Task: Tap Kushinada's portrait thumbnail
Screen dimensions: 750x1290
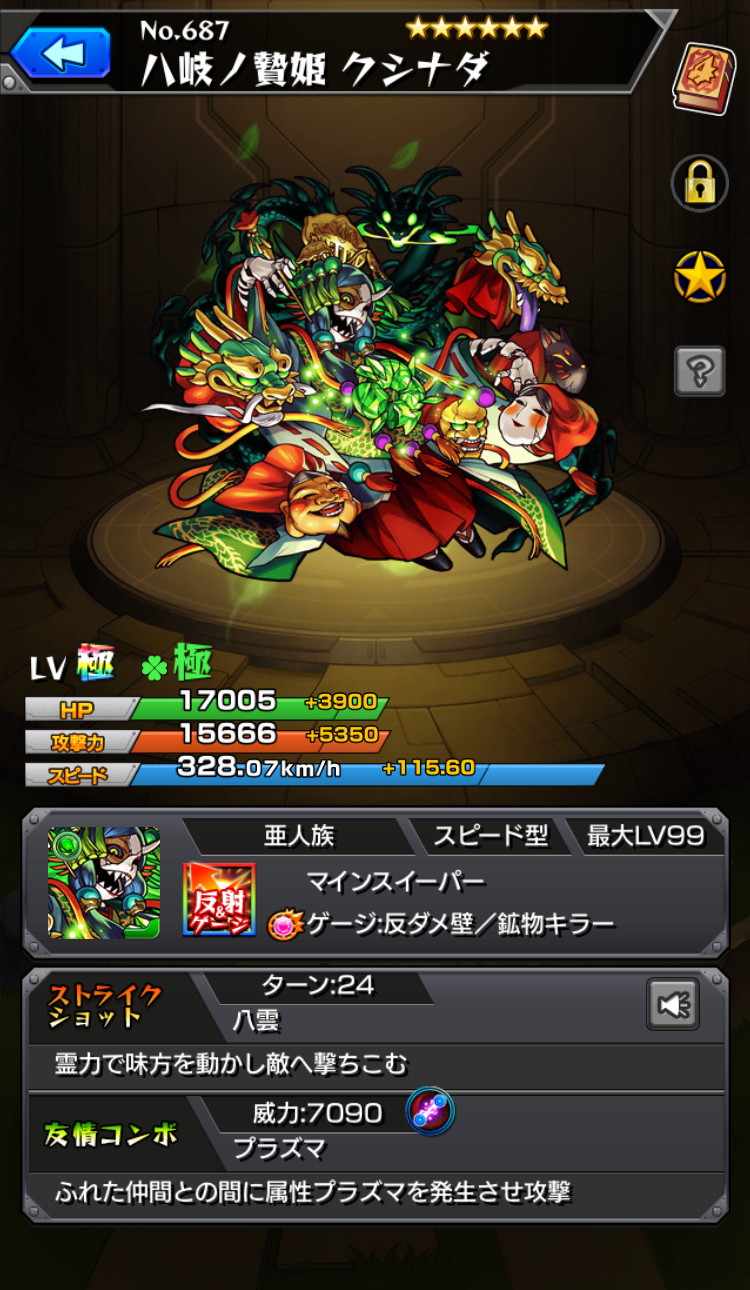Action: [104, 882]
